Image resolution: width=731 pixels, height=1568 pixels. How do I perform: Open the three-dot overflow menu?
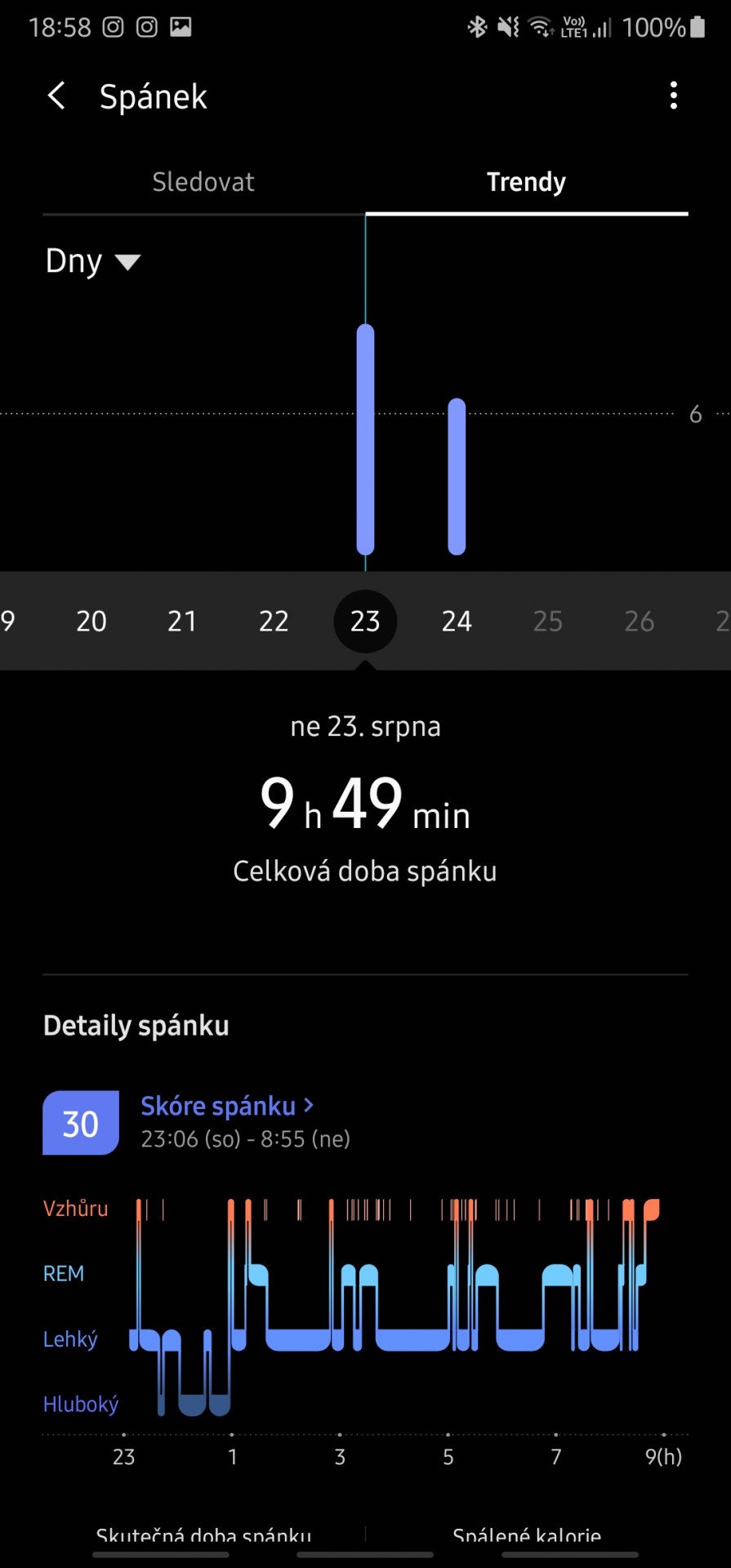click(673, 96)
